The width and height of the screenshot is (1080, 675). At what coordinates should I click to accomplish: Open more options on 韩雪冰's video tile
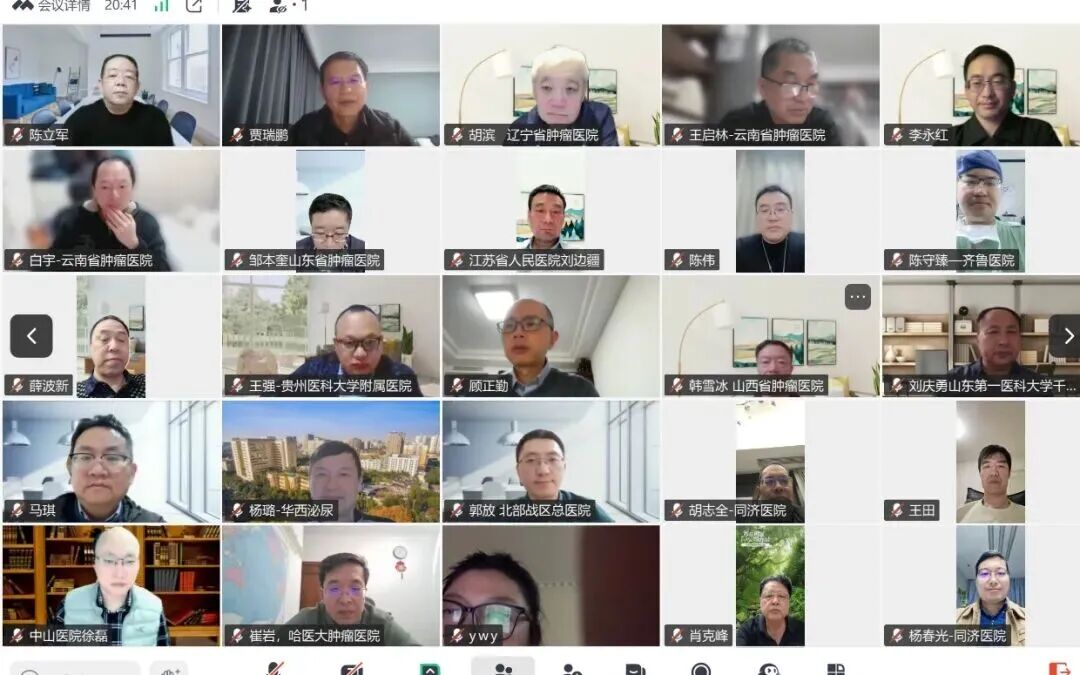857,296
